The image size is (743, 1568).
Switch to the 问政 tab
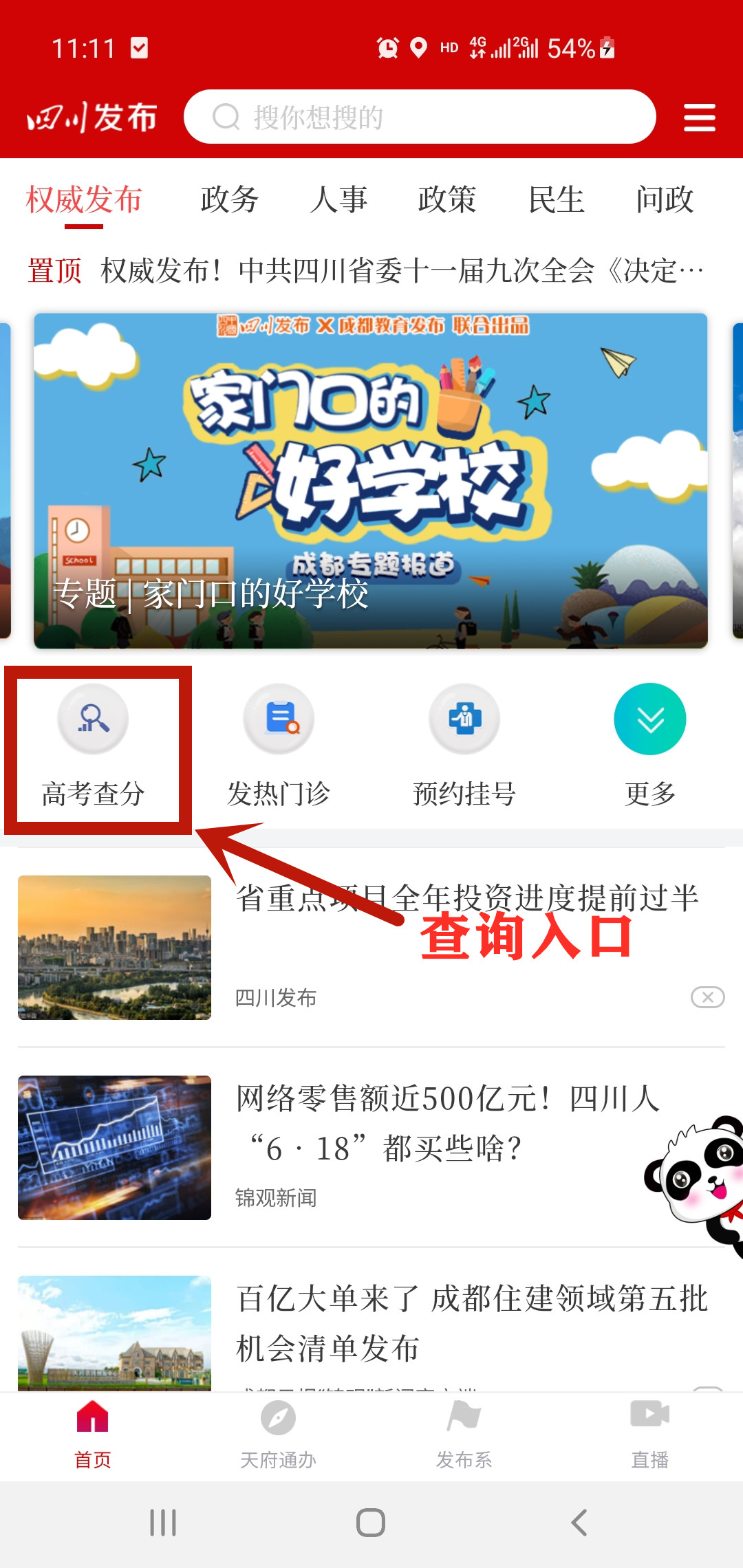tap(665, 199)
